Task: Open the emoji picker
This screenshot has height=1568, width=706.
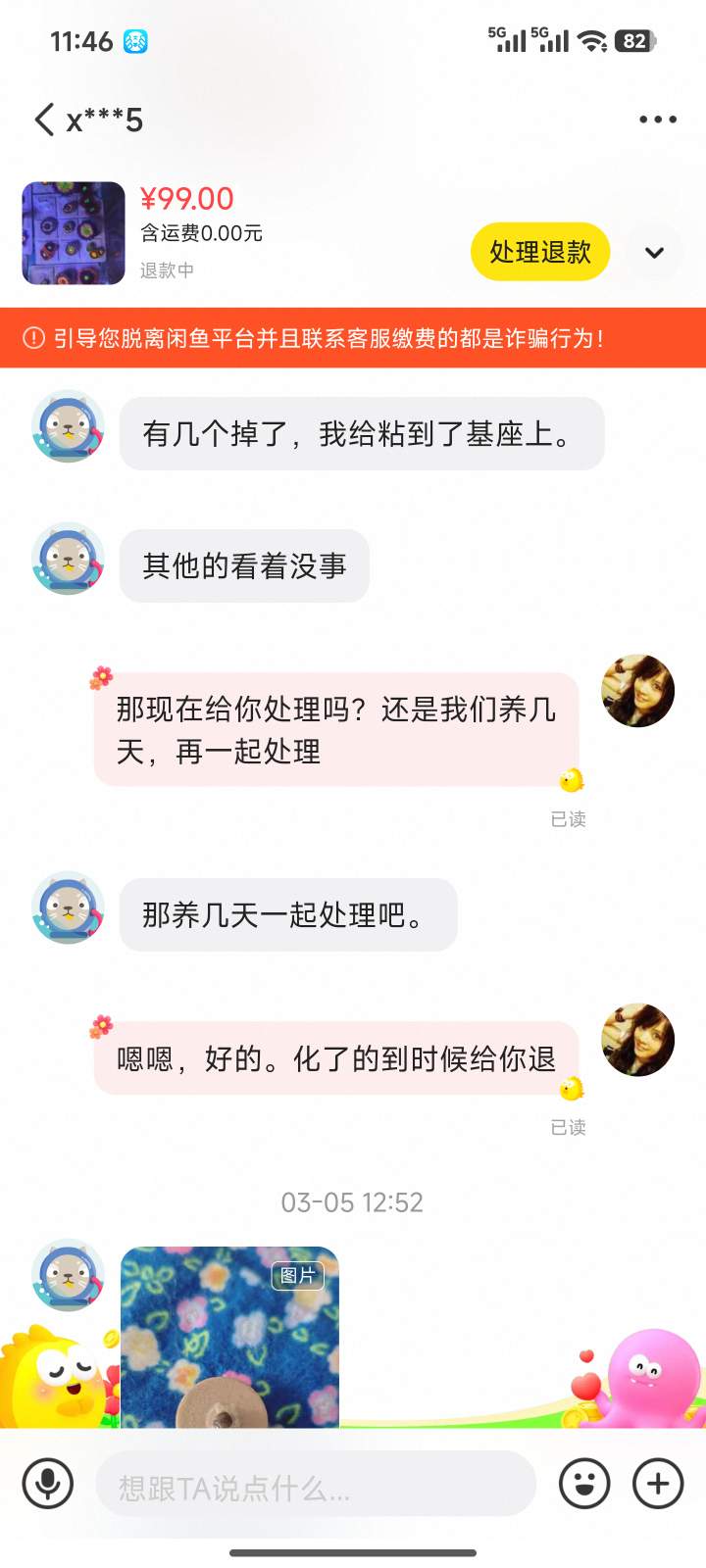Action: point(584,1484)
